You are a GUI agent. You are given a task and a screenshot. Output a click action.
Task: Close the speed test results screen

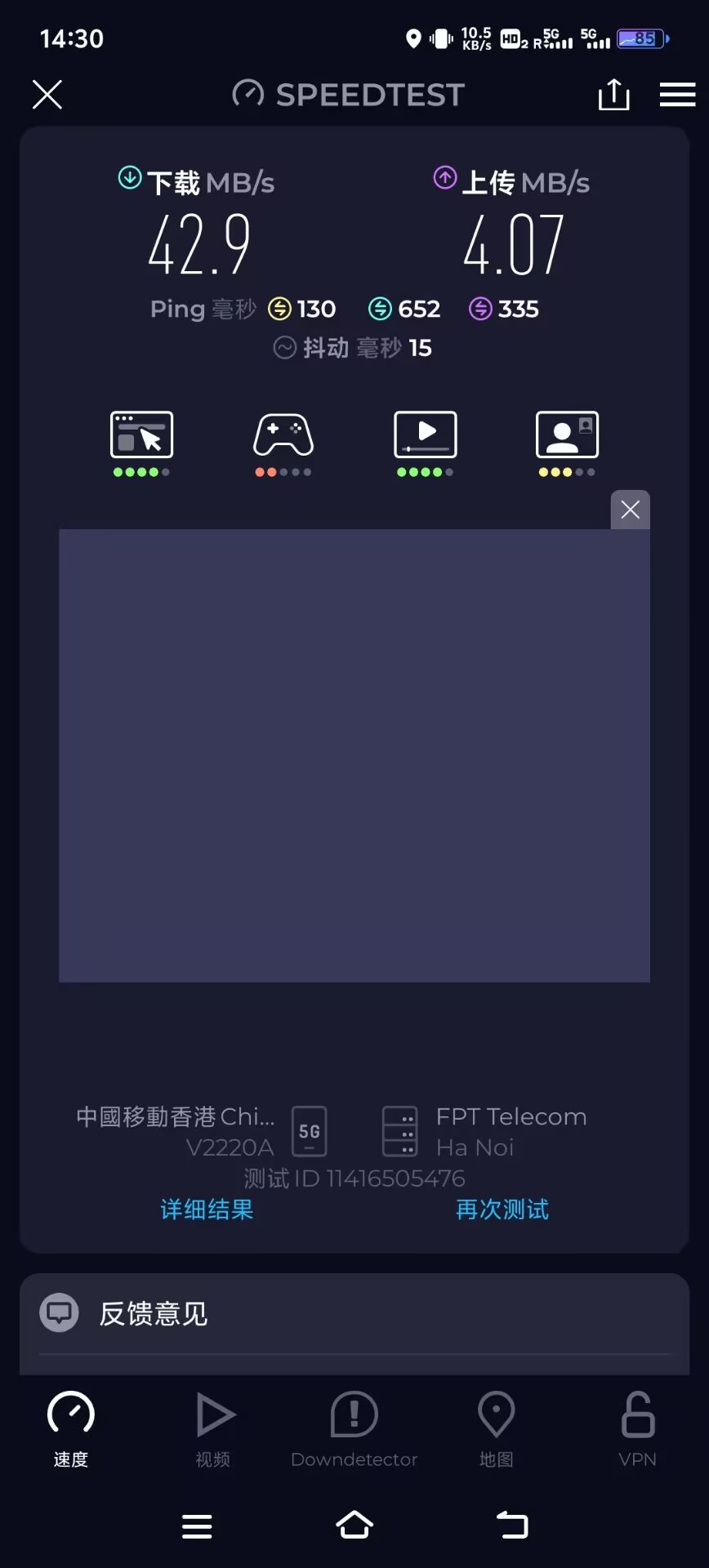coord(47,95)
